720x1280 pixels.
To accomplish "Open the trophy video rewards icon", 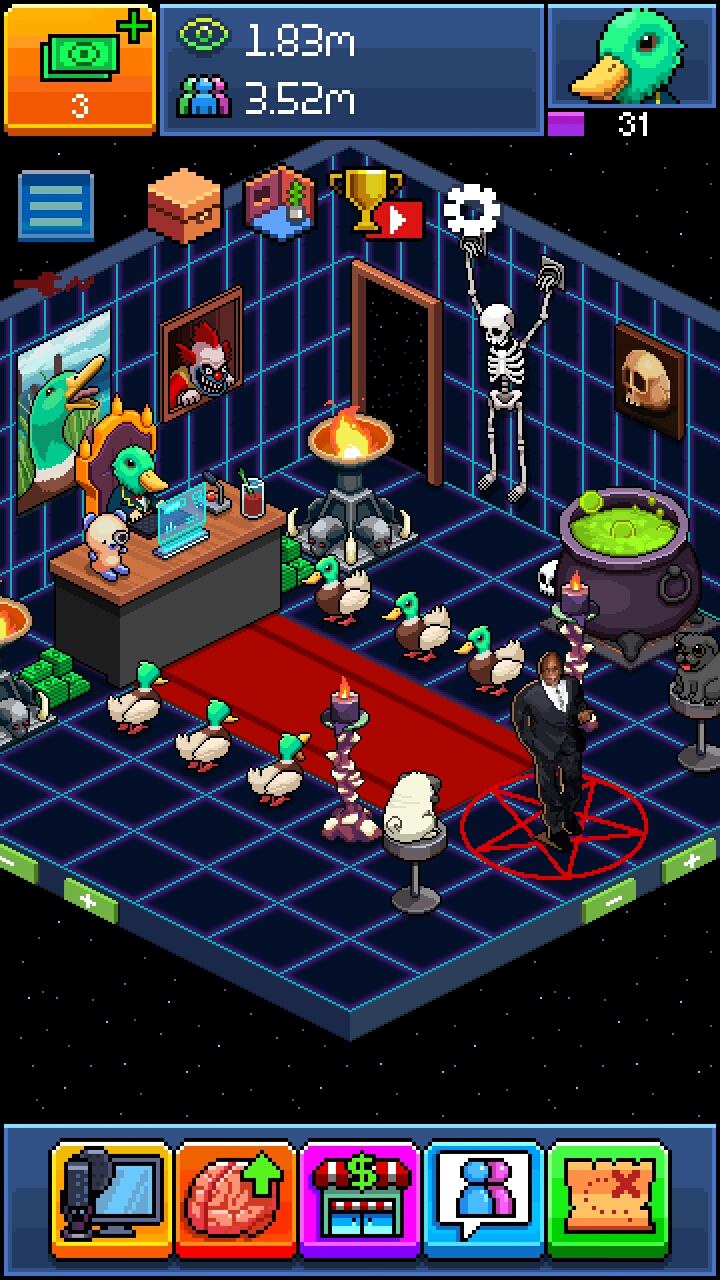I will pos(375,204).
